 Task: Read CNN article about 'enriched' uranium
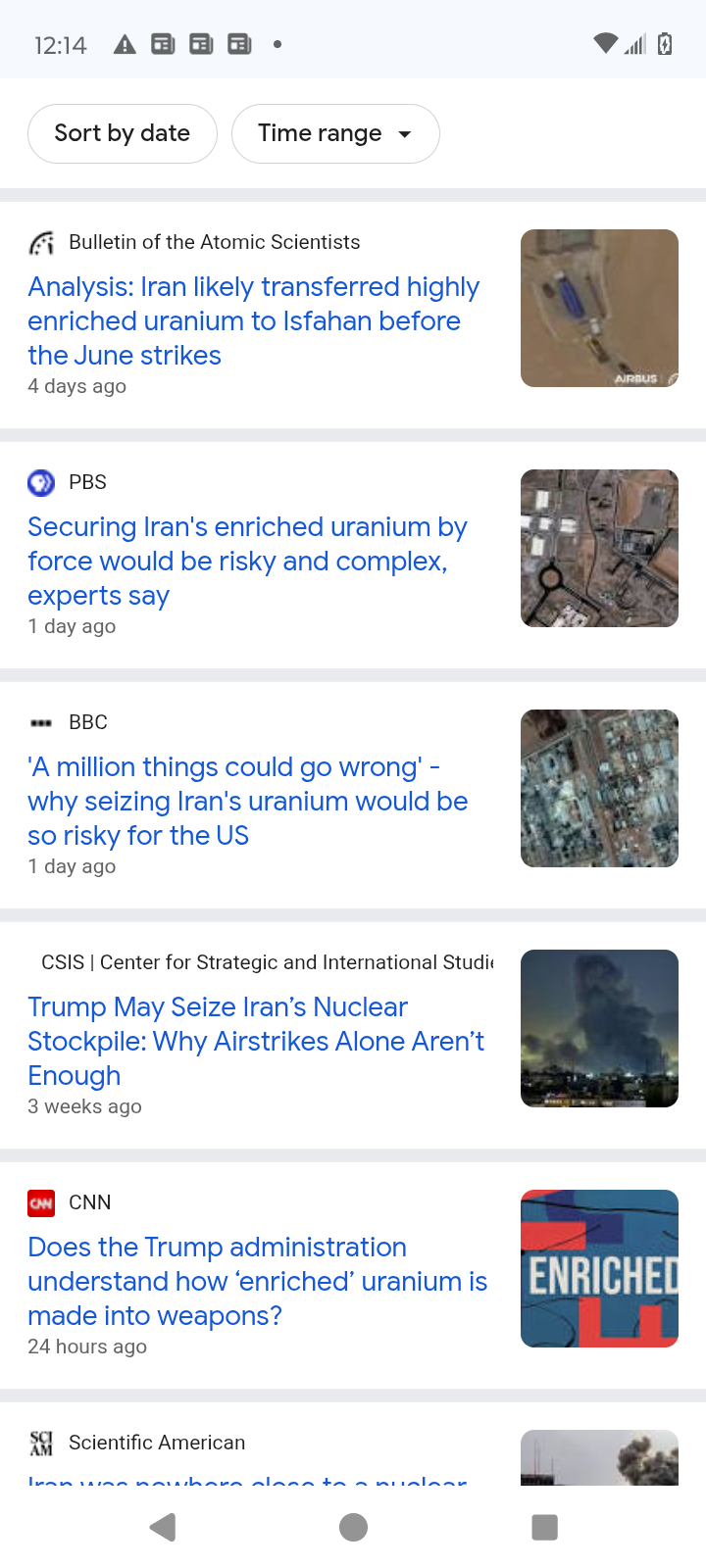[x=257, y=1281]
